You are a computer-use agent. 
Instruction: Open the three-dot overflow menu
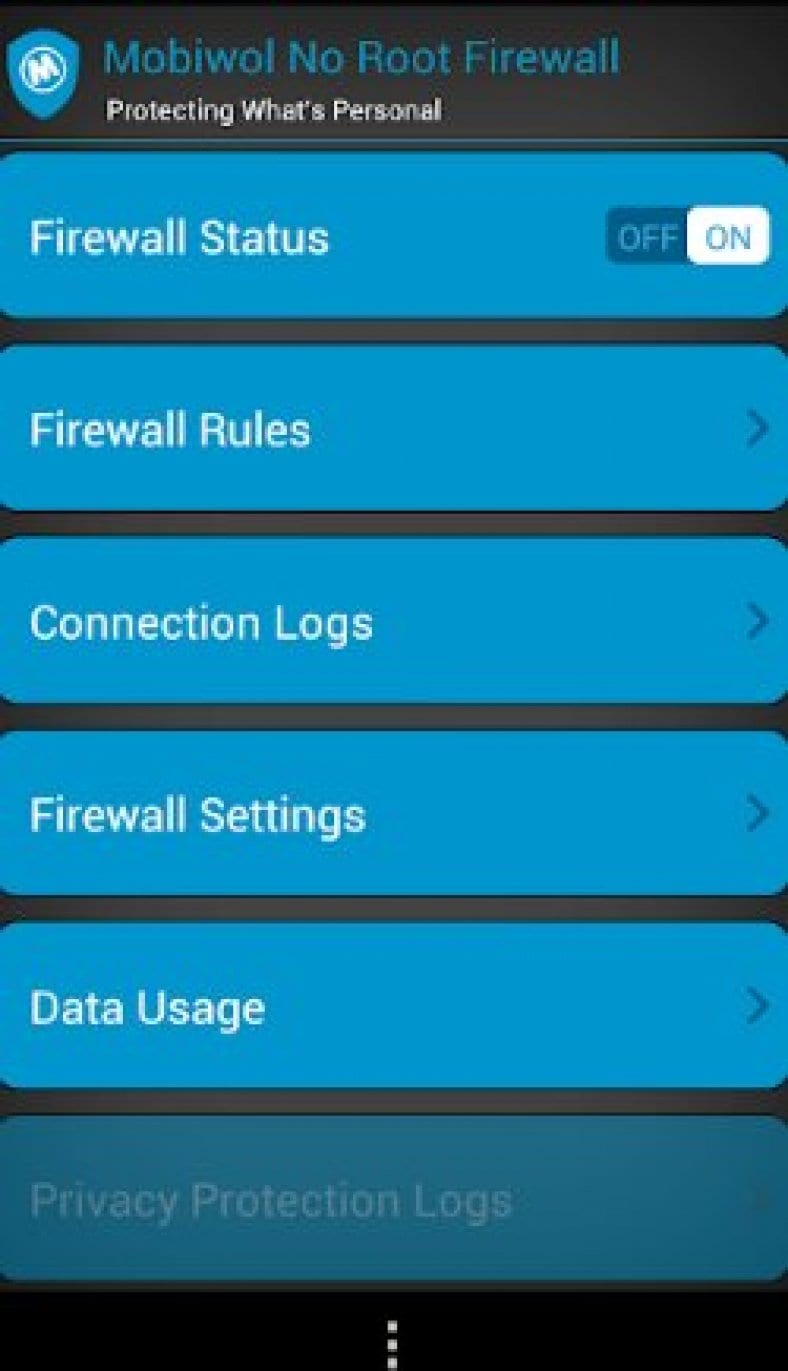[393, 1343]
